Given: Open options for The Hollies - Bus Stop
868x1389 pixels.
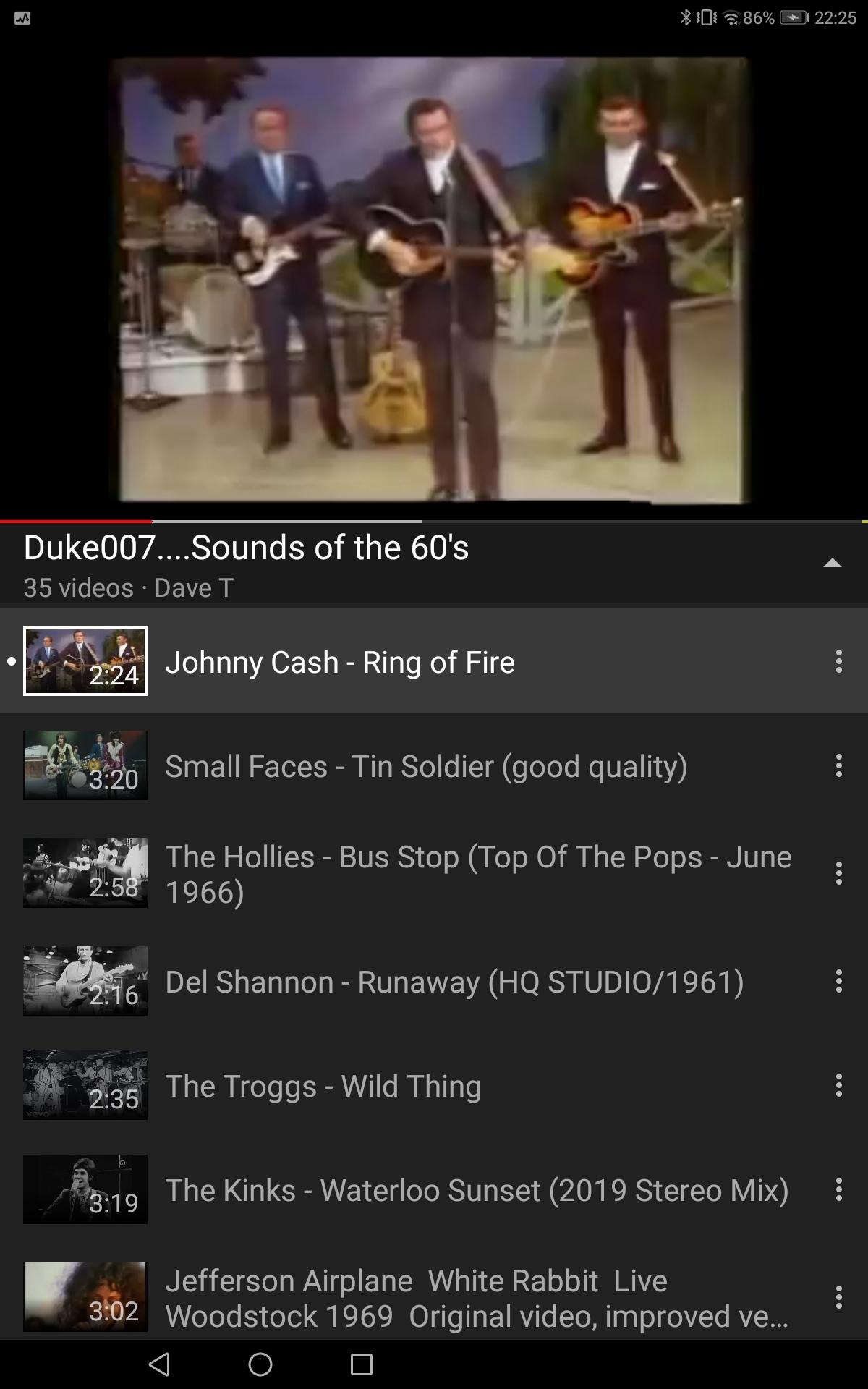Looking at the screenshot, I should (838, 873).
